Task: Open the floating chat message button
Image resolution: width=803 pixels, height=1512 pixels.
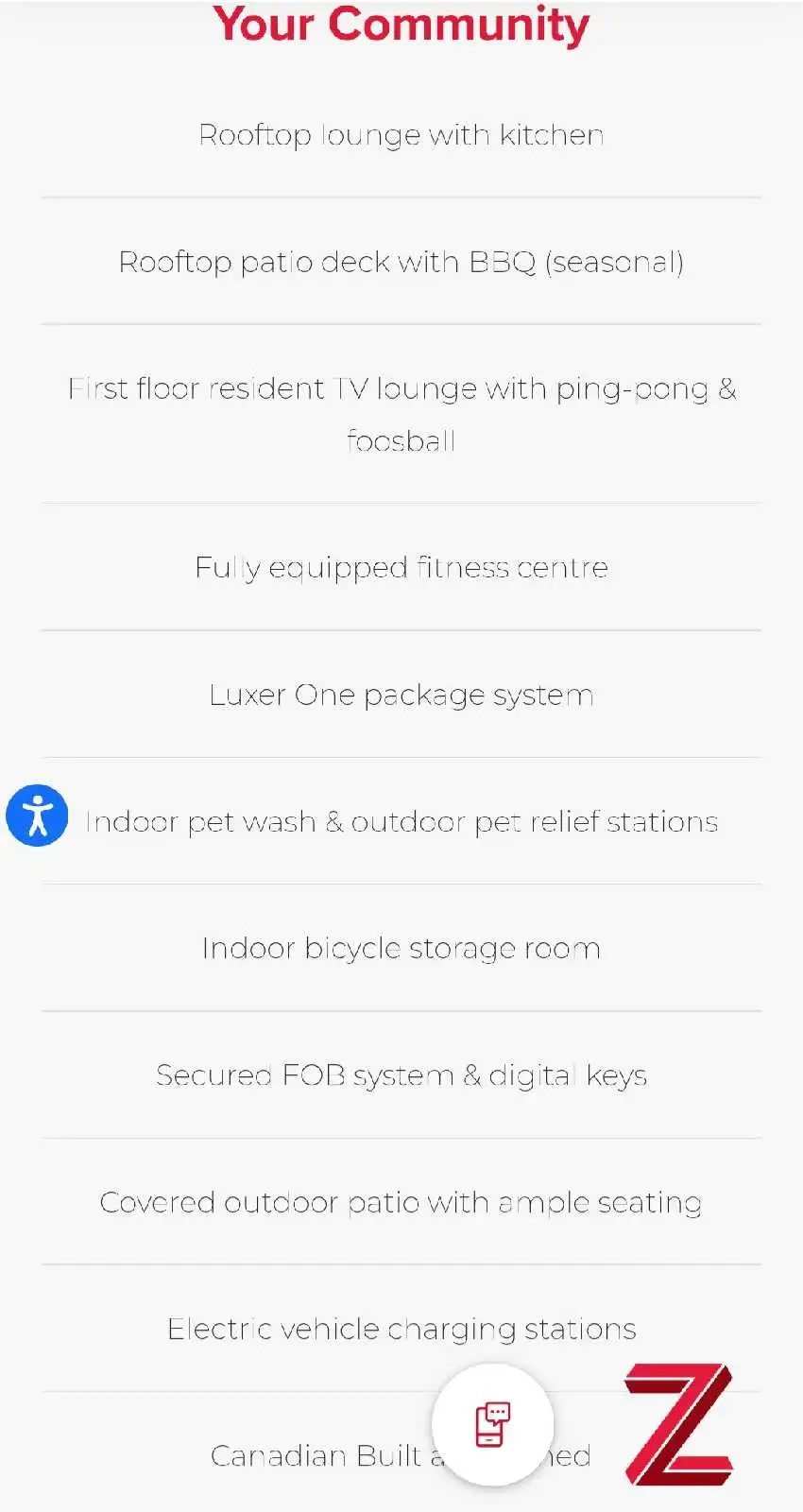Action: pos(492,1424)
